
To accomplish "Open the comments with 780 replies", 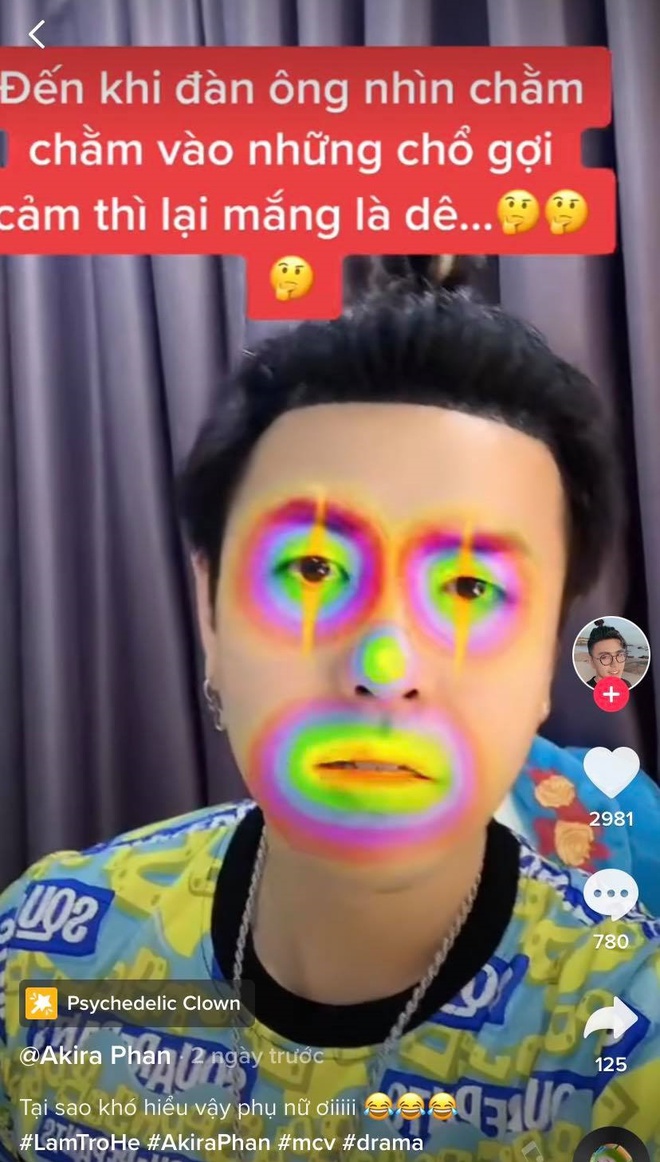I will 610,893.
